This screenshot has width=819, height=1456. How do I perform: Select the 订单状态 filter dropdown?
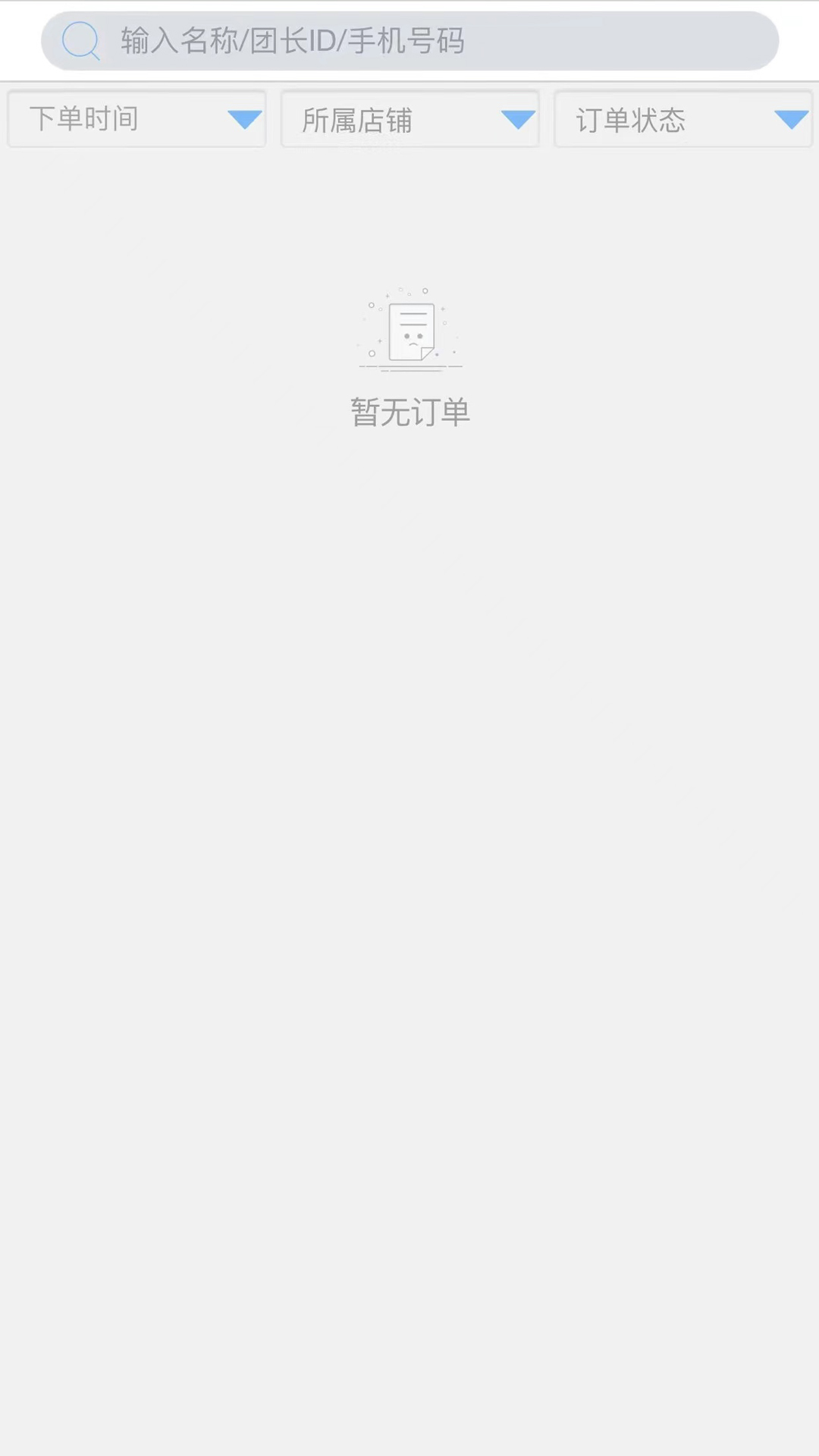[x=682, y=119]
